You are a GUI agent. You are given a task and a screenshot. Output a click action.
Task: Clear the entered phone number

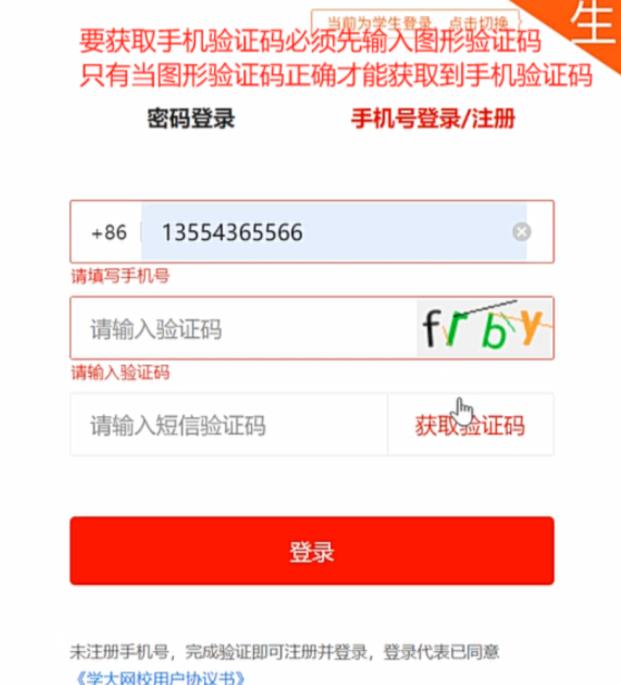(521, 233)
